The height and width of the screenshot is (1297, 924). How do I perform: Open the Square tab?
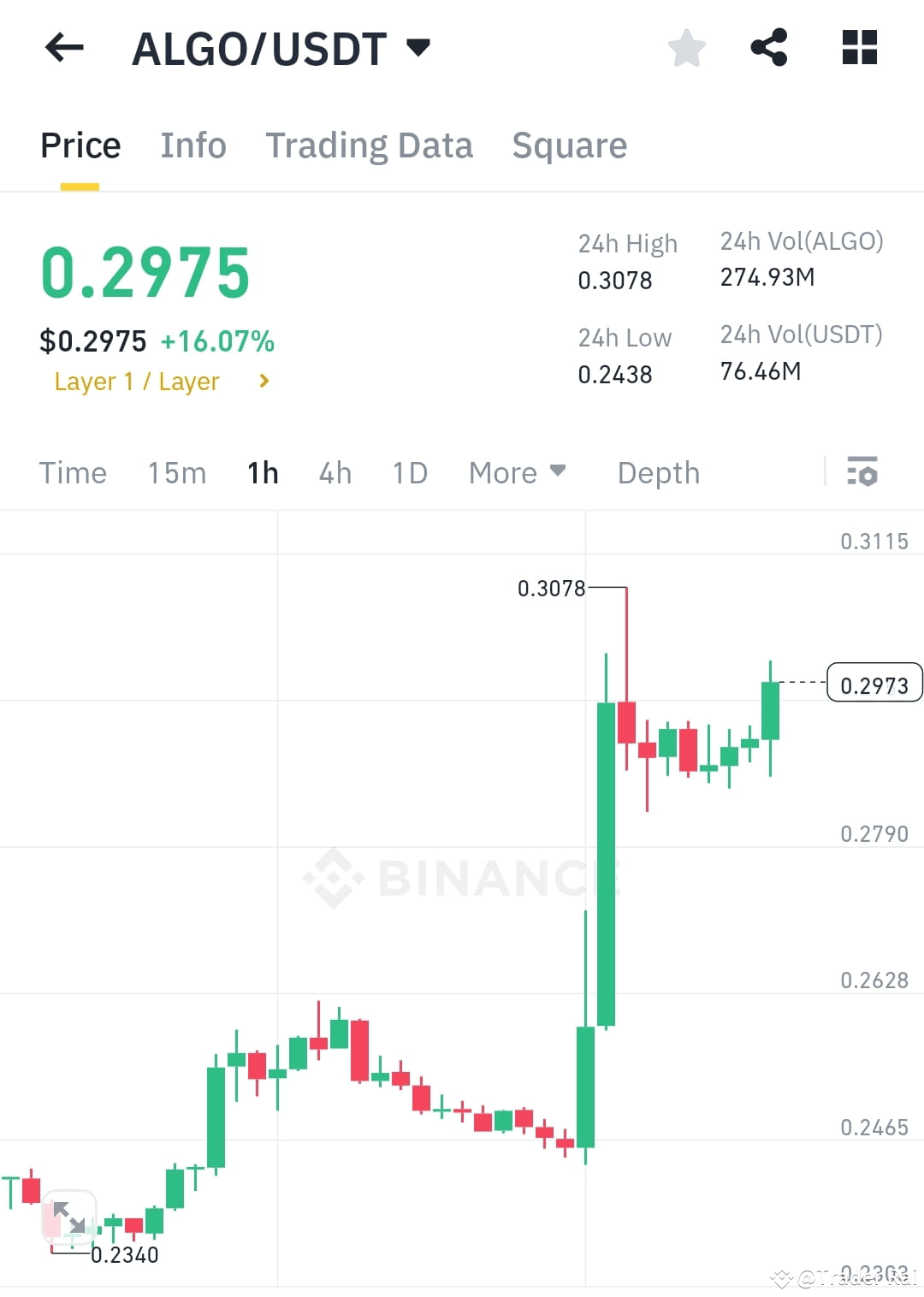coord(569,145)
